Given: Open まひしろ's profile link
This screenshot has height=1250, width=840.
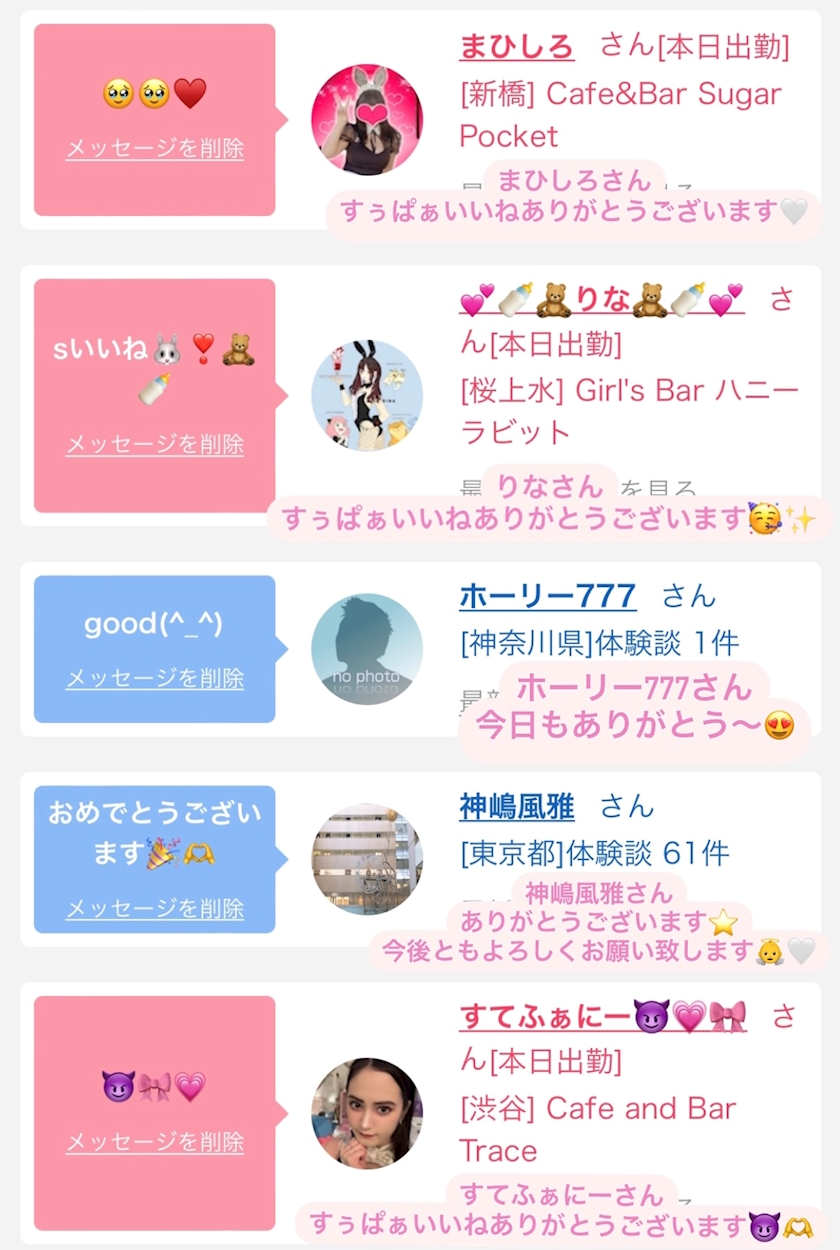Looking at the screenshot, I should click(x=516, y=46).
